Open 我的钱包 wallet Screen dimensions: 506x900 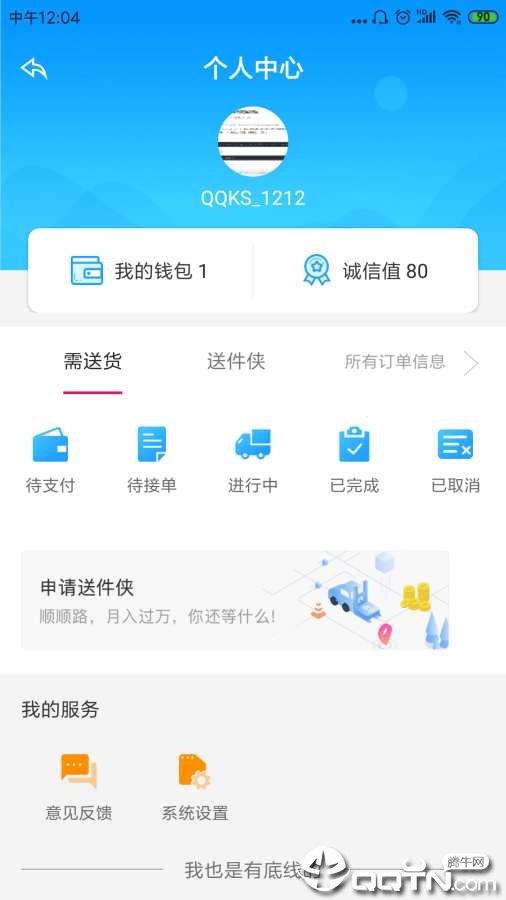pyautogui.click(x=139, y=271)
